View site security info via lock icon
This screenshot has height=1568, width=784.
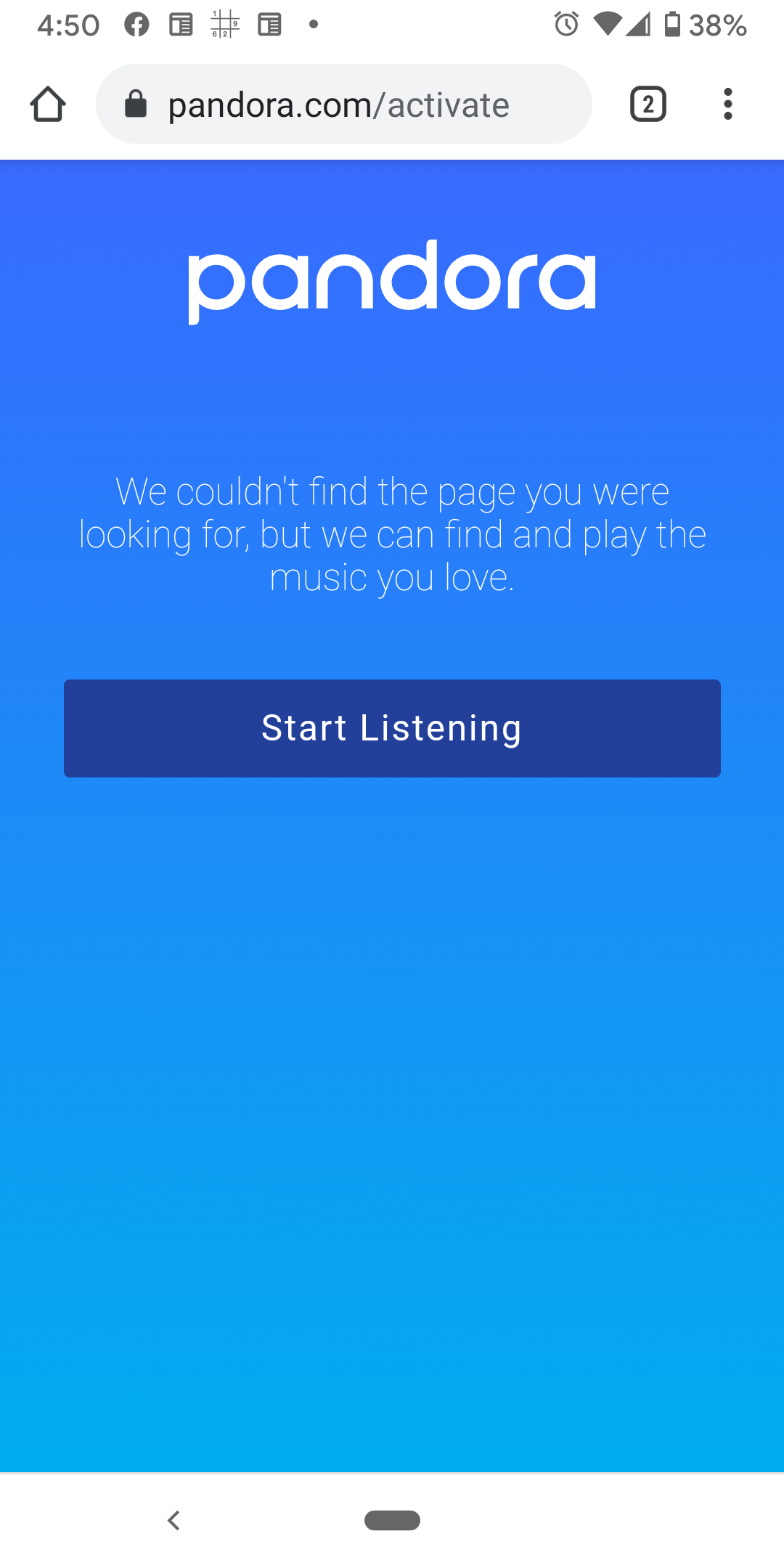point(136,105)
